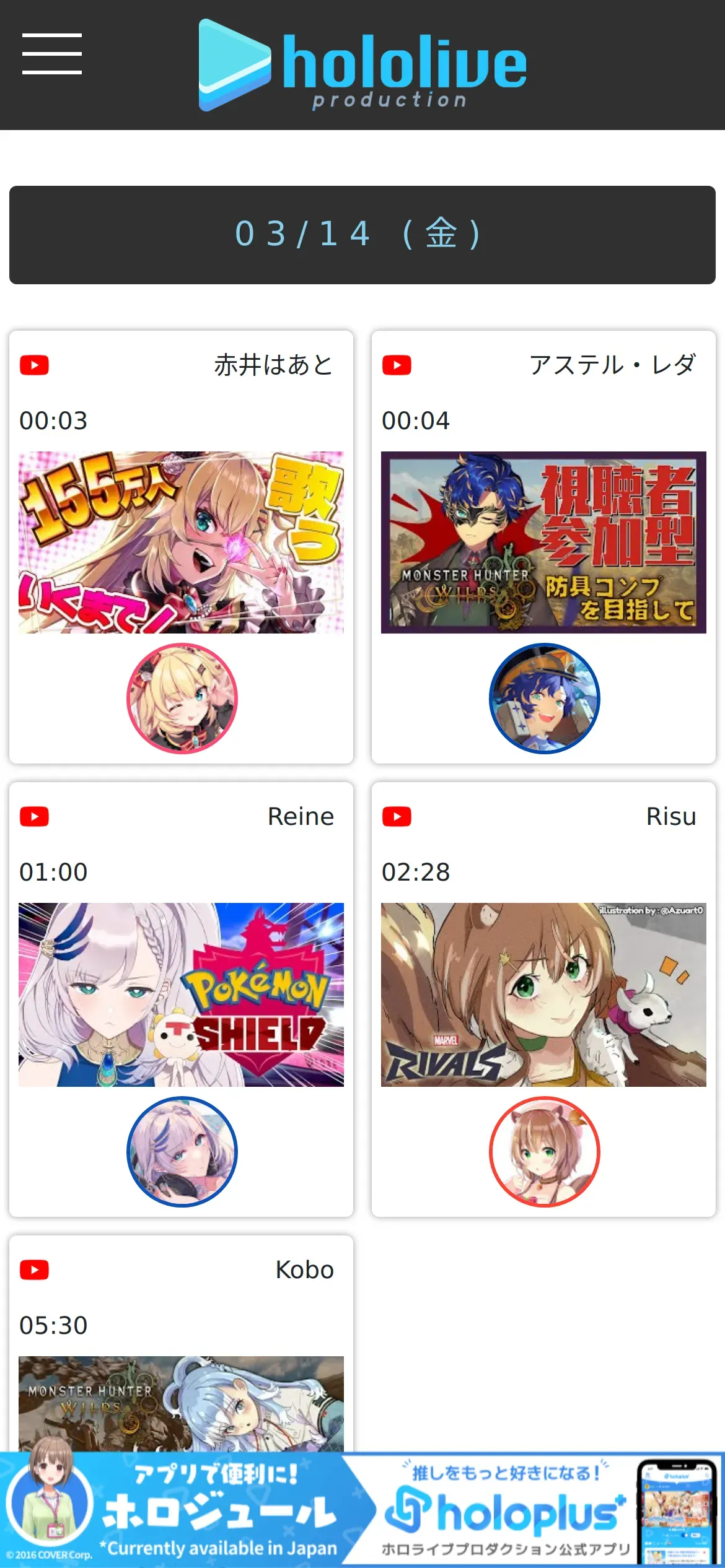
Task: Open Risu's 02:28 Marvel Rivals stream
Action: tap(543, 994)
